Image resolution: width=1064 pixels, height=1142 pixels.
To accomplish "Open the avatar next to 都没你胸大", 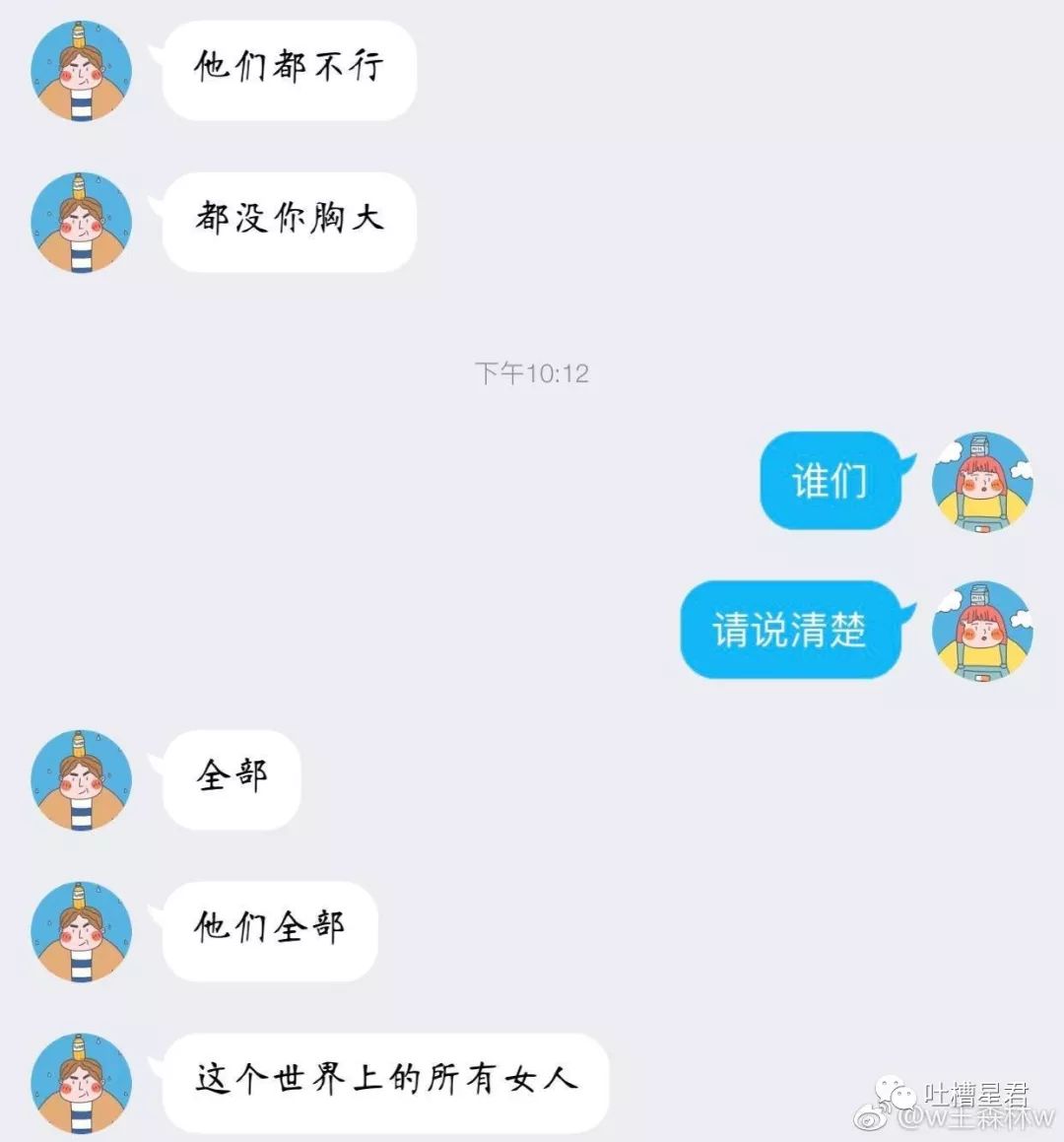I will click(82, 223).
